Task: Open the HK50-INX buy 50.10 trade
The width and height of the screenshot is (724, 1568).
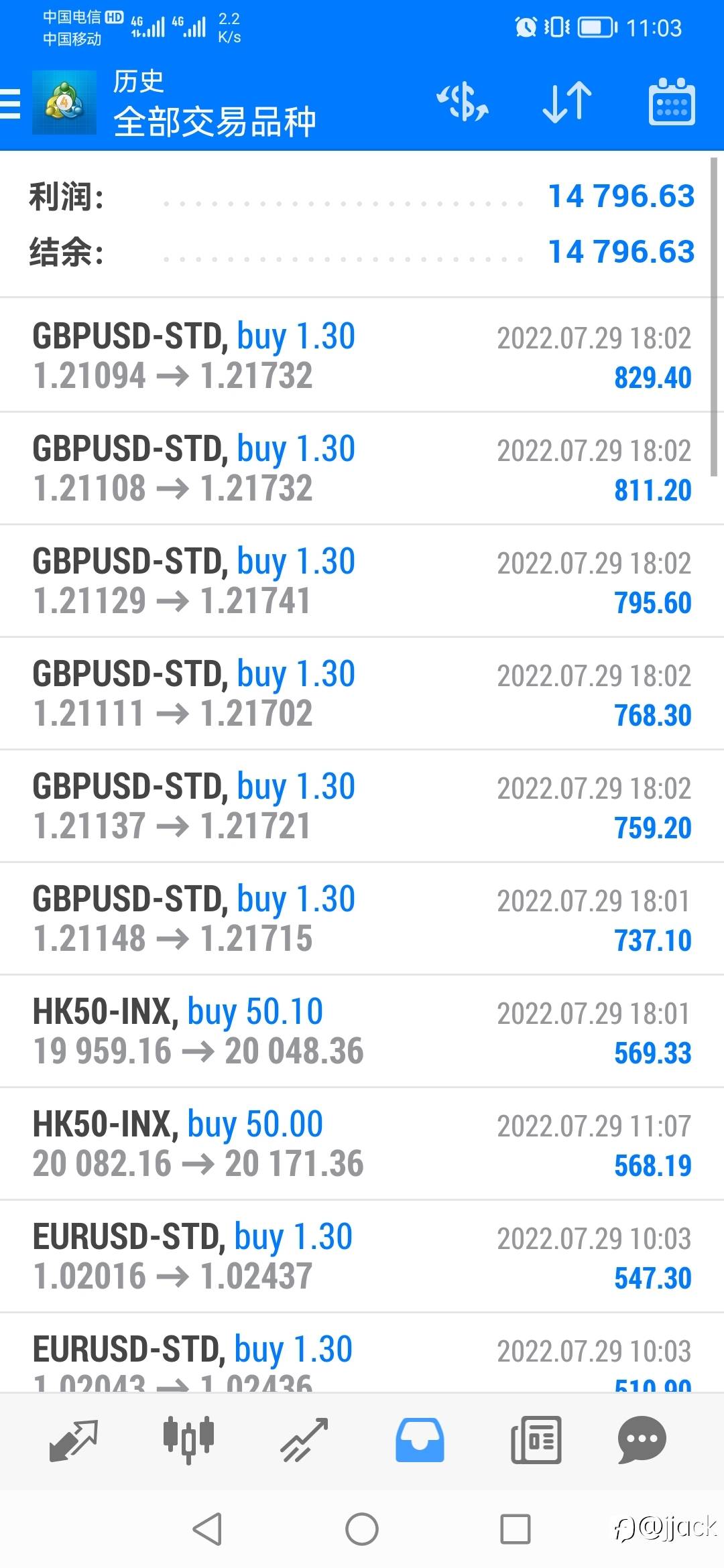Action: [362, 1031]
